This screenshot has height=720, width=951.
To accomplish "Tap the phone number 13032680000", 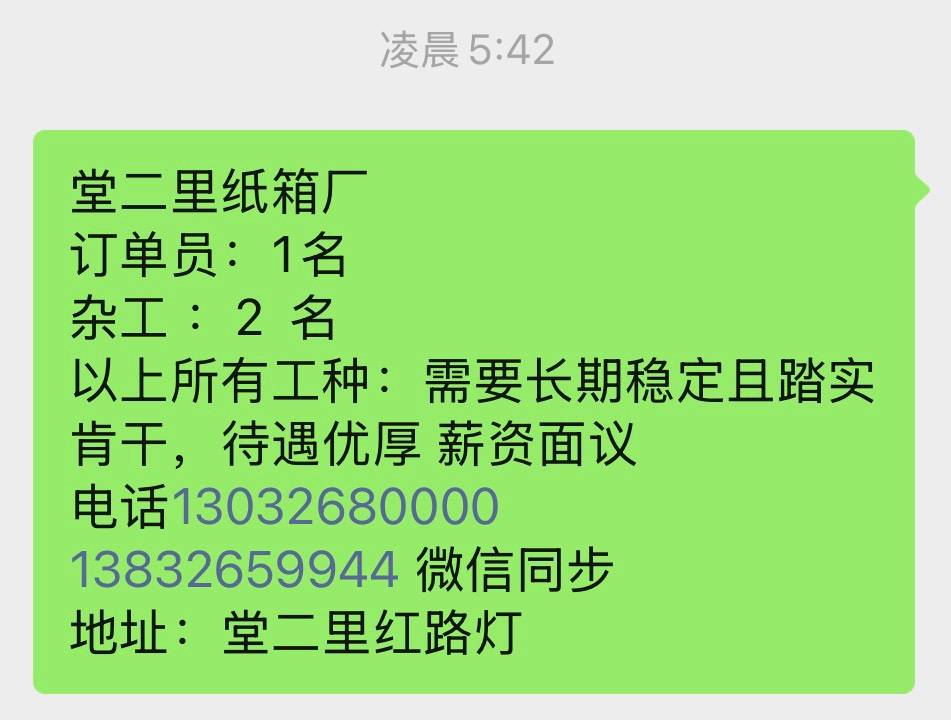I will [335, 507].
